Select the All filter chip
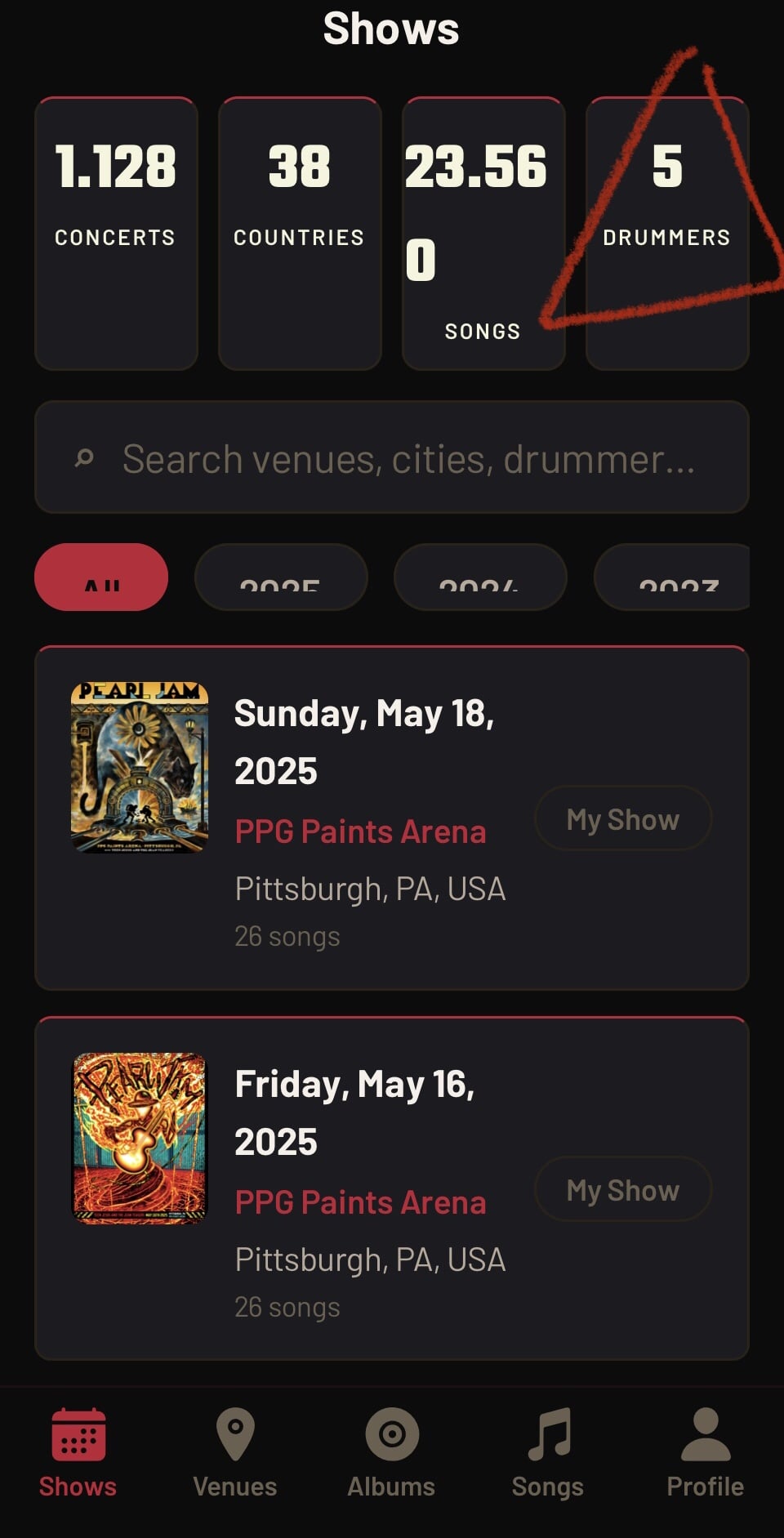Screen dimensions: 784x1538 pyautogui.click(x=101, y=577)
